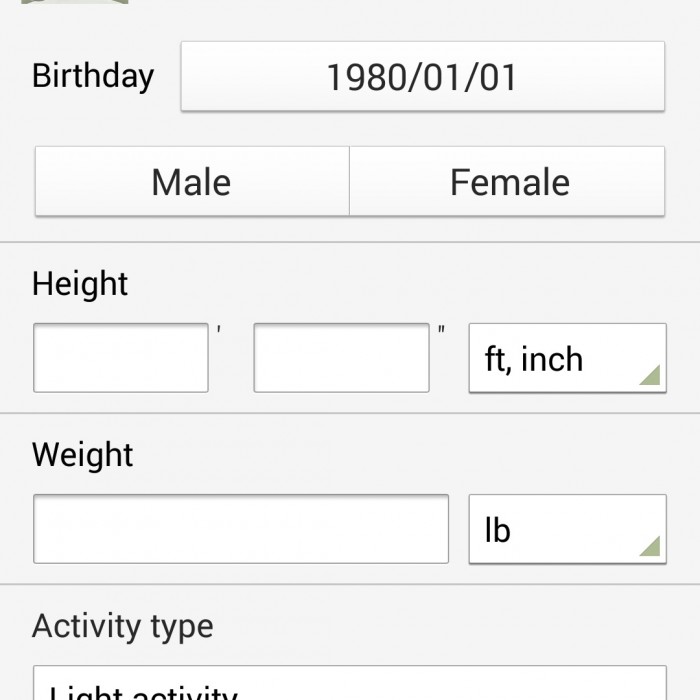Image resolution: width=700 pixels, height=700 pixels.
Task: Open the lb weight unit dropdown
Action: 566,529
